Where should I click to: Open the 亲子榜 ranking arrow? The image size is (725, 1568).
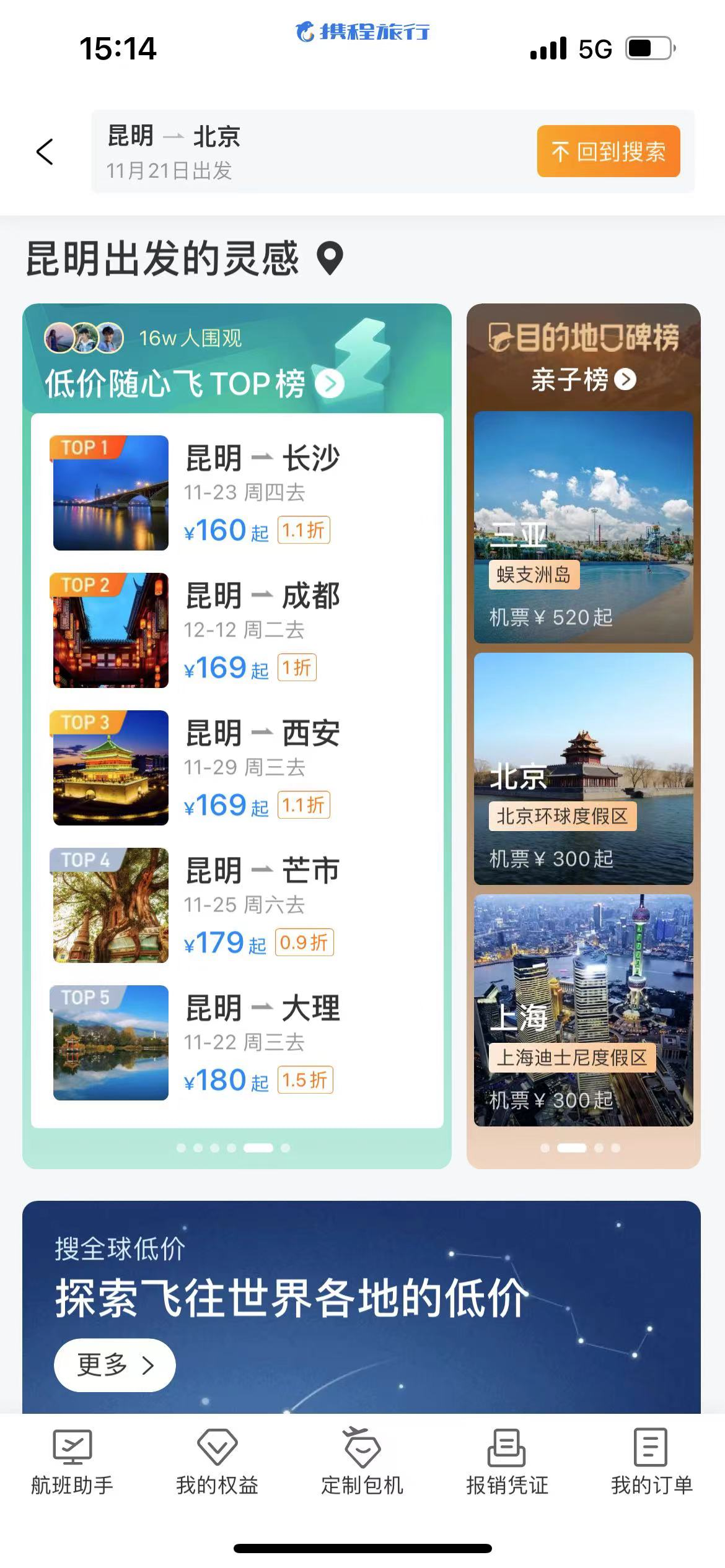(625, 380)
